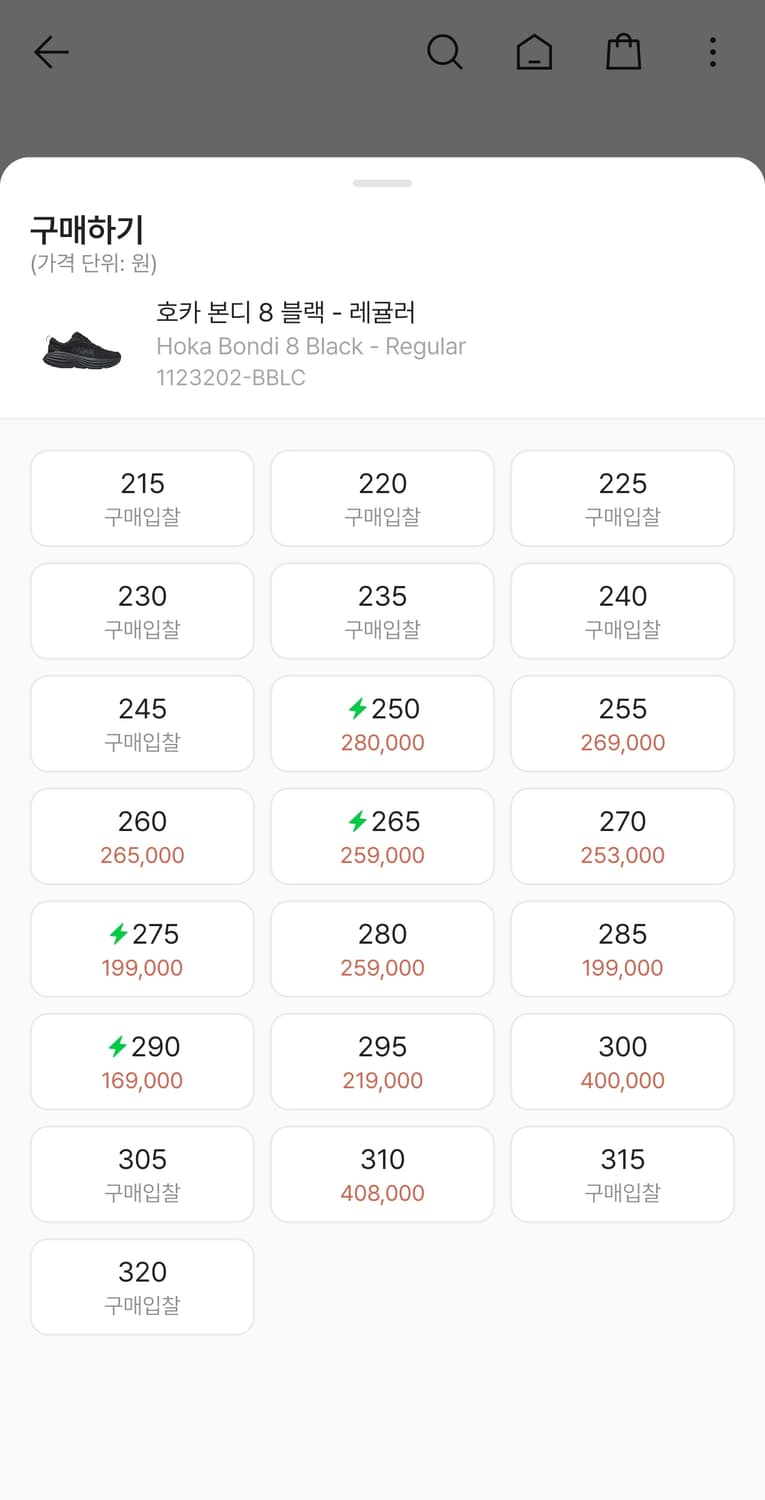Select size 310 priced 408,000
The image size is (765, 1500).
click(x=382, y=1174)
